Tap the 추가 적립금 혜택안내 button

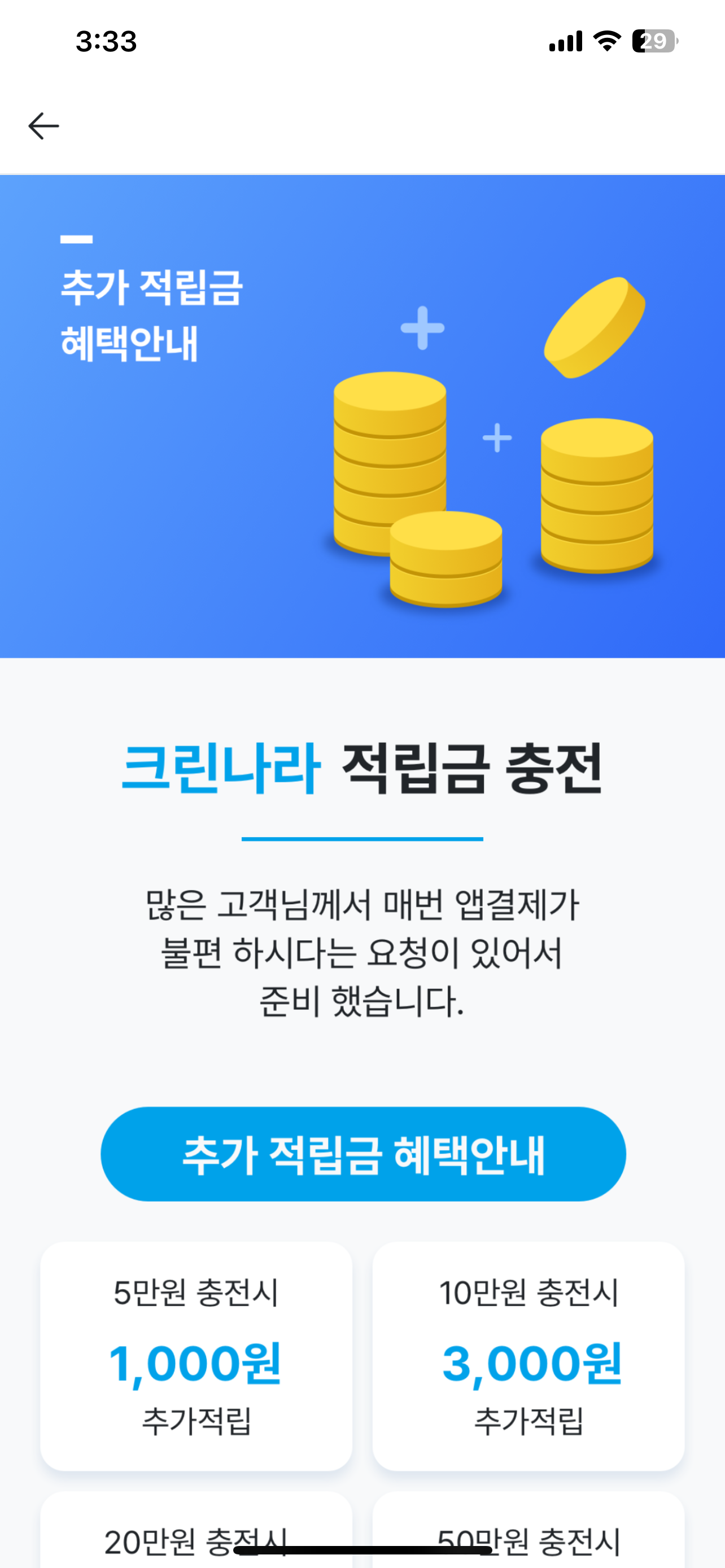(x=363, y=1154)
